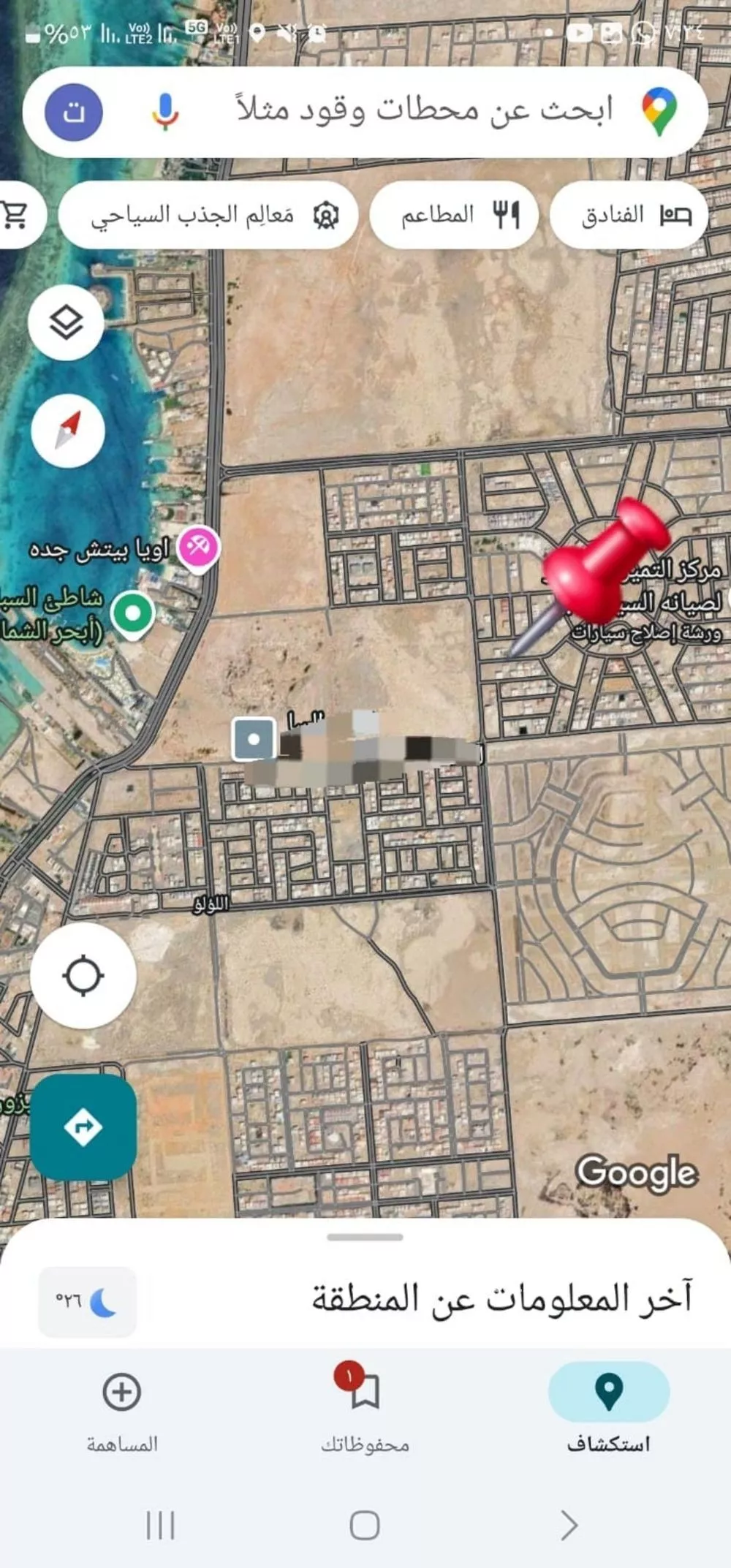
Task: Tap the compass to reset orientation
Action: click(68, 431)
